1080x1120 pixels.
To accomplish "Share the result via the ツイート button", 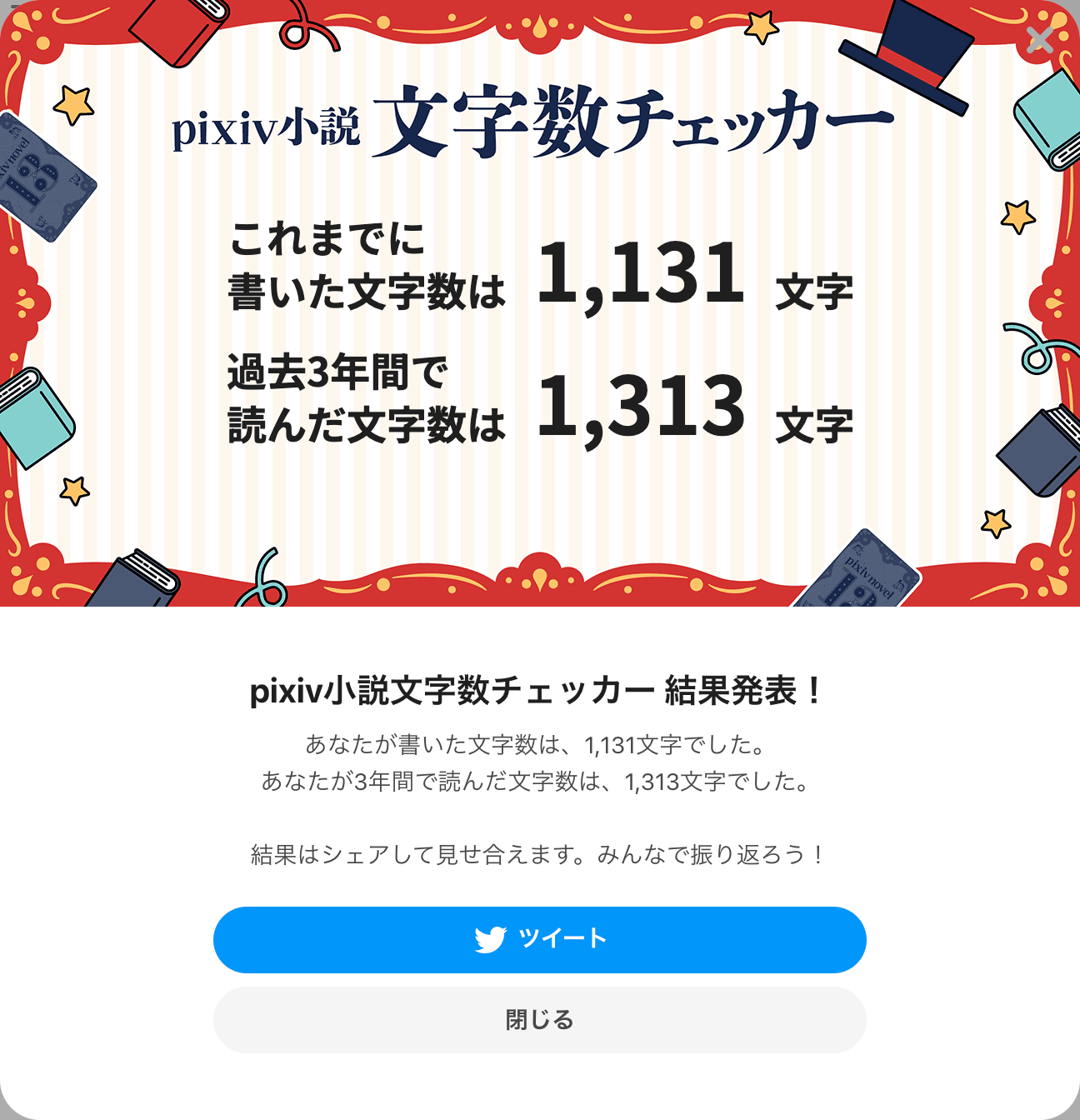I will [540, 939].
